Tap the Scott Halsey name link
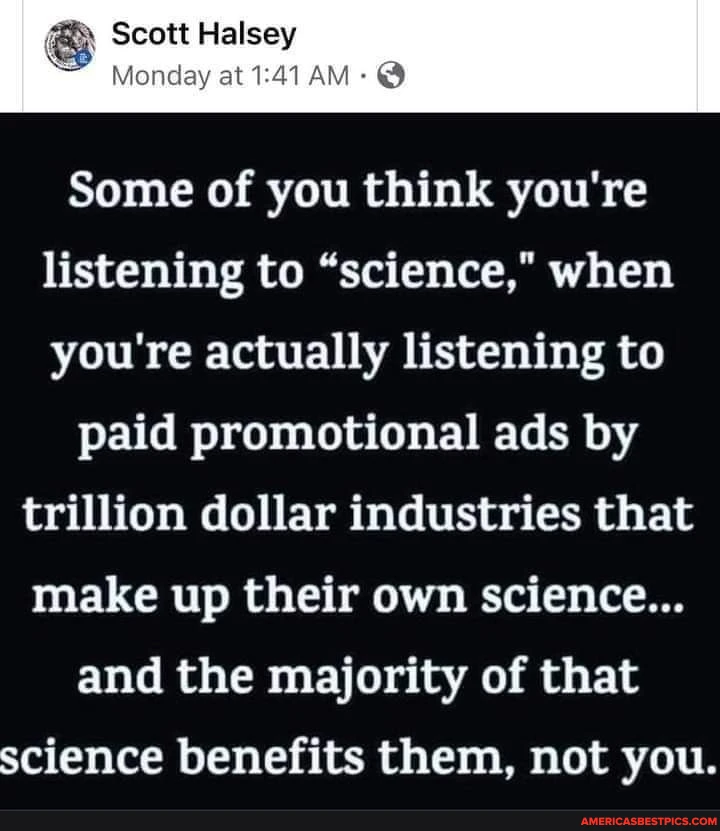720x831 pixels. 203,34
